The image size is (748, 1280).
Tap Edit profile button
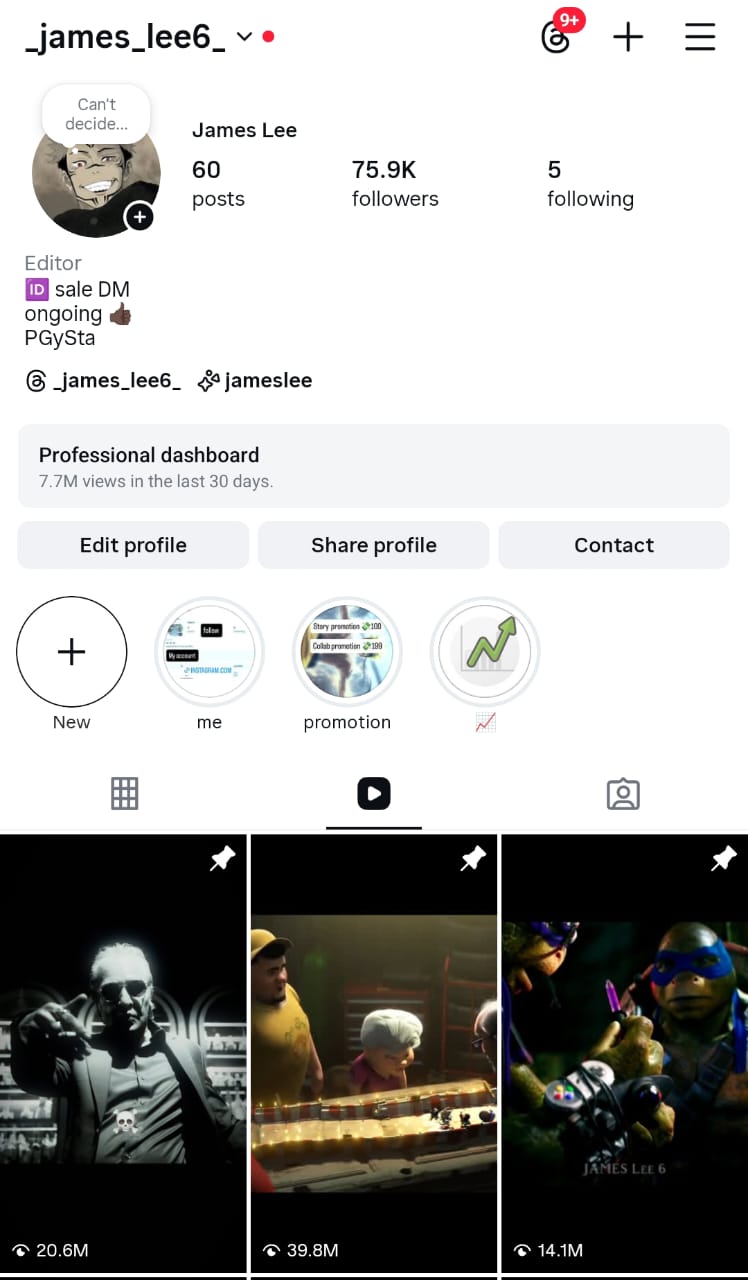pyautogui.click(x=133, y=545)
